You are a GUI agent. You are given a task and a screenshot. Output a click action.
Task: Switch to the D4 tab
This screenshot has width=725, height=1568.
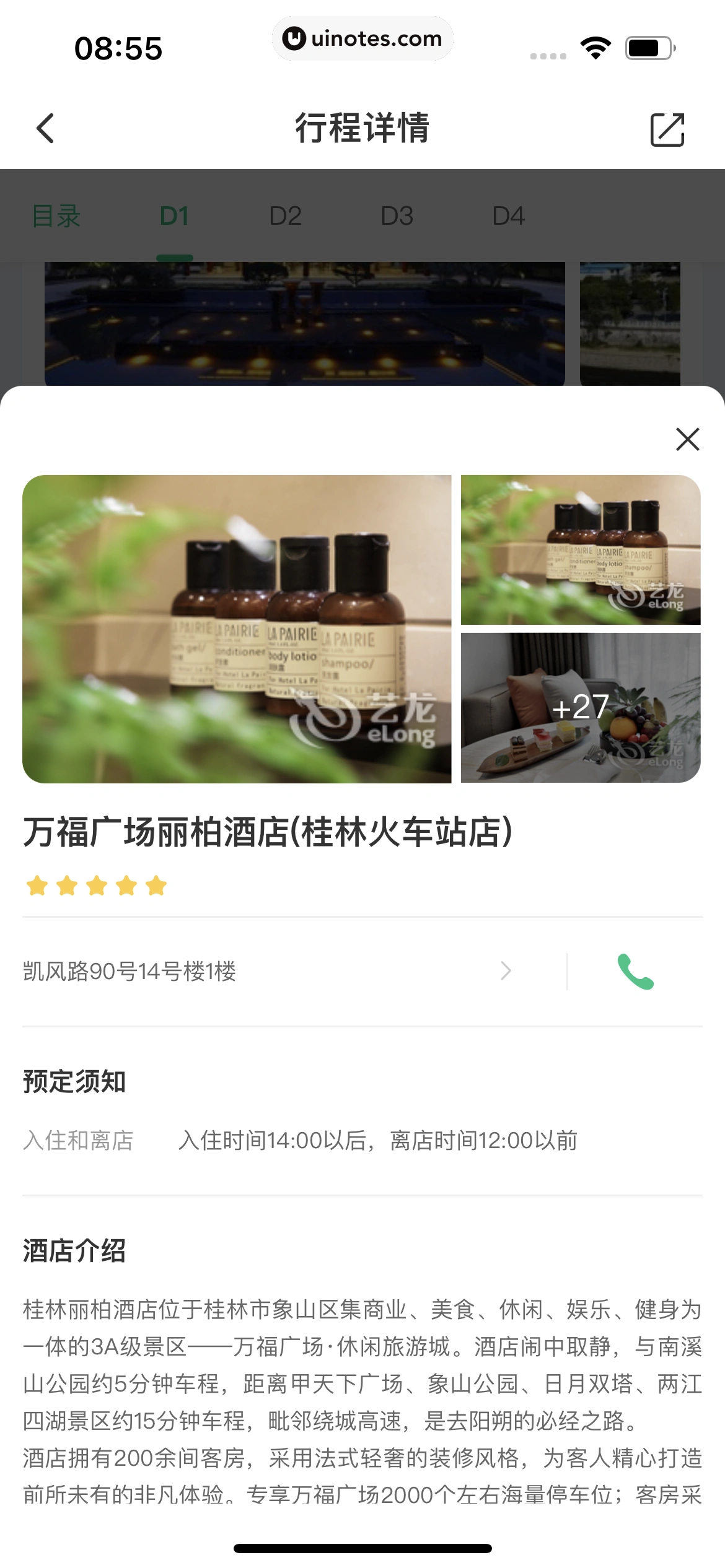[x=508, y=216]
